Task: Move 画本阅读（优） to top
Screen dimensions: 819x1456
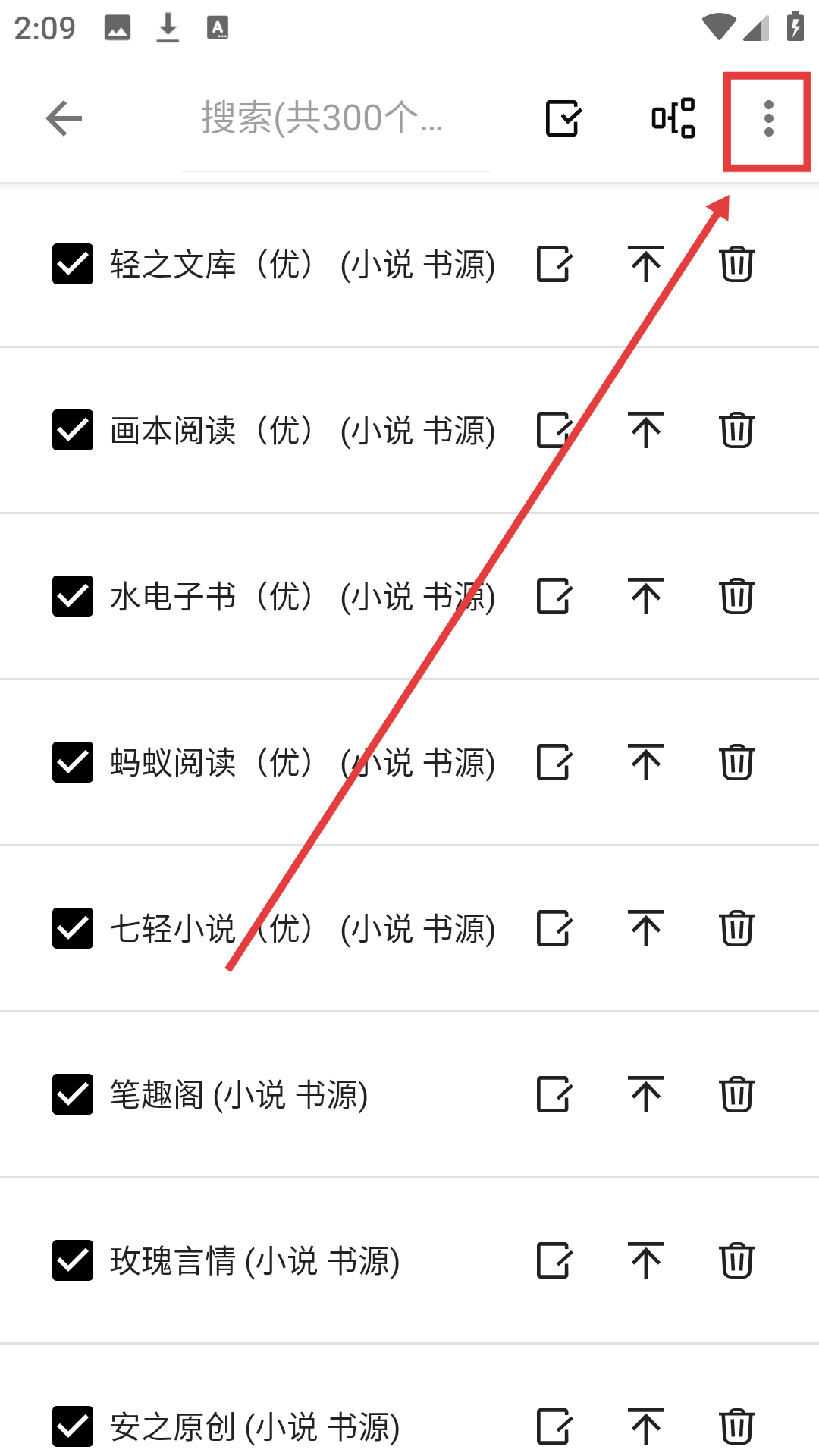Action: point(646,430)
